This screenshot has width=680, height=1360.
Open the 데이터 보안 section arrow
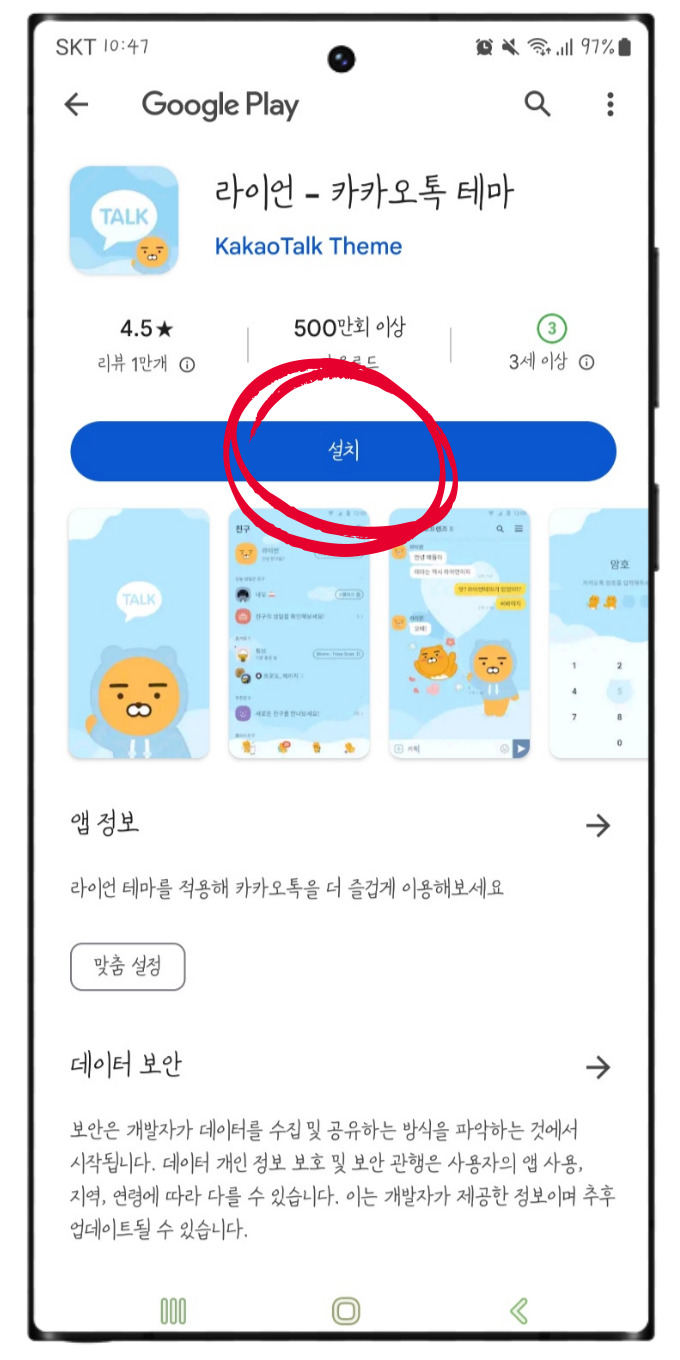597,1067
